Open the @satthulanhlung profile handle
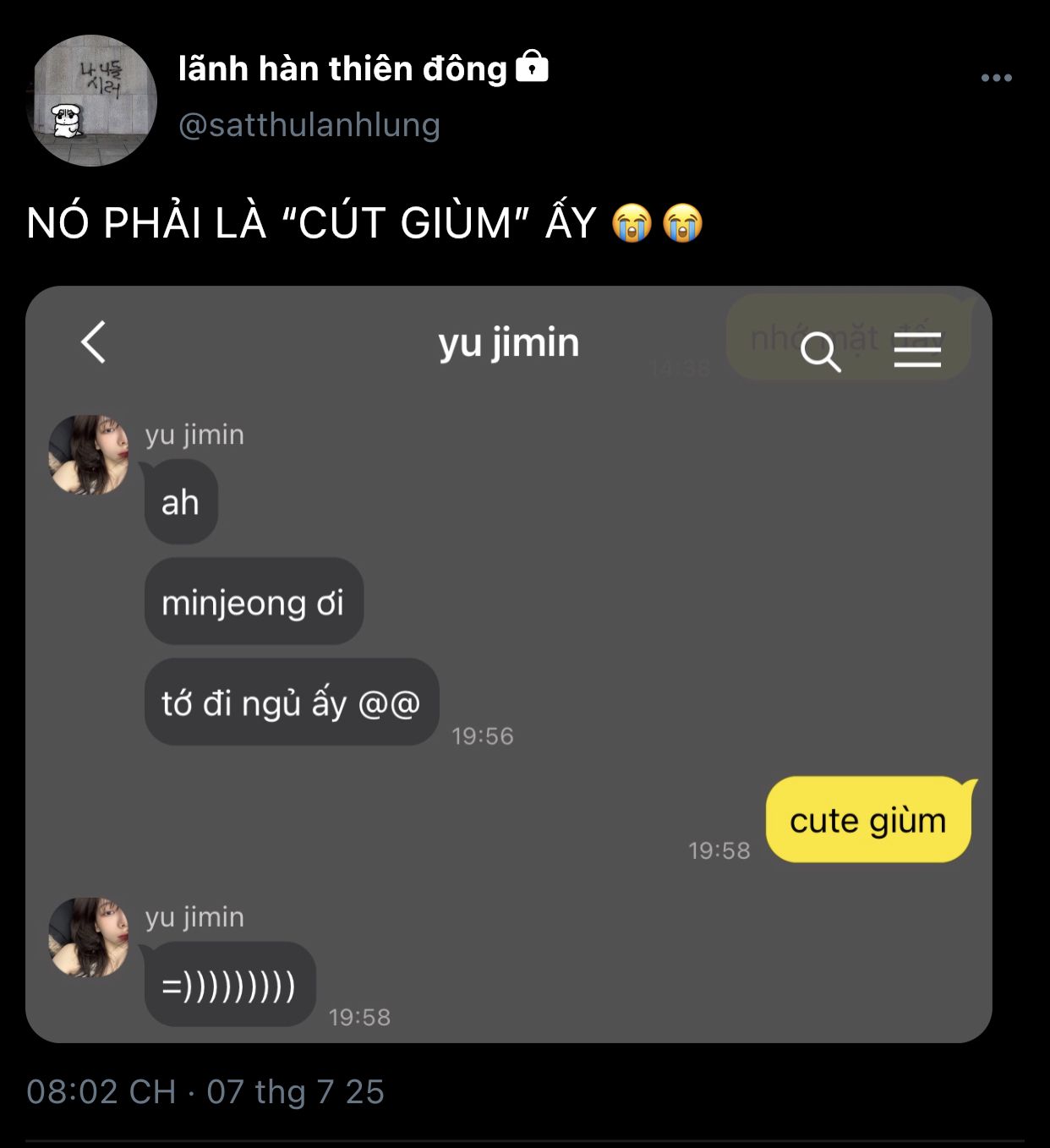The width and height of the screenshot is (1050, 1148). click(x=309, y=125)
